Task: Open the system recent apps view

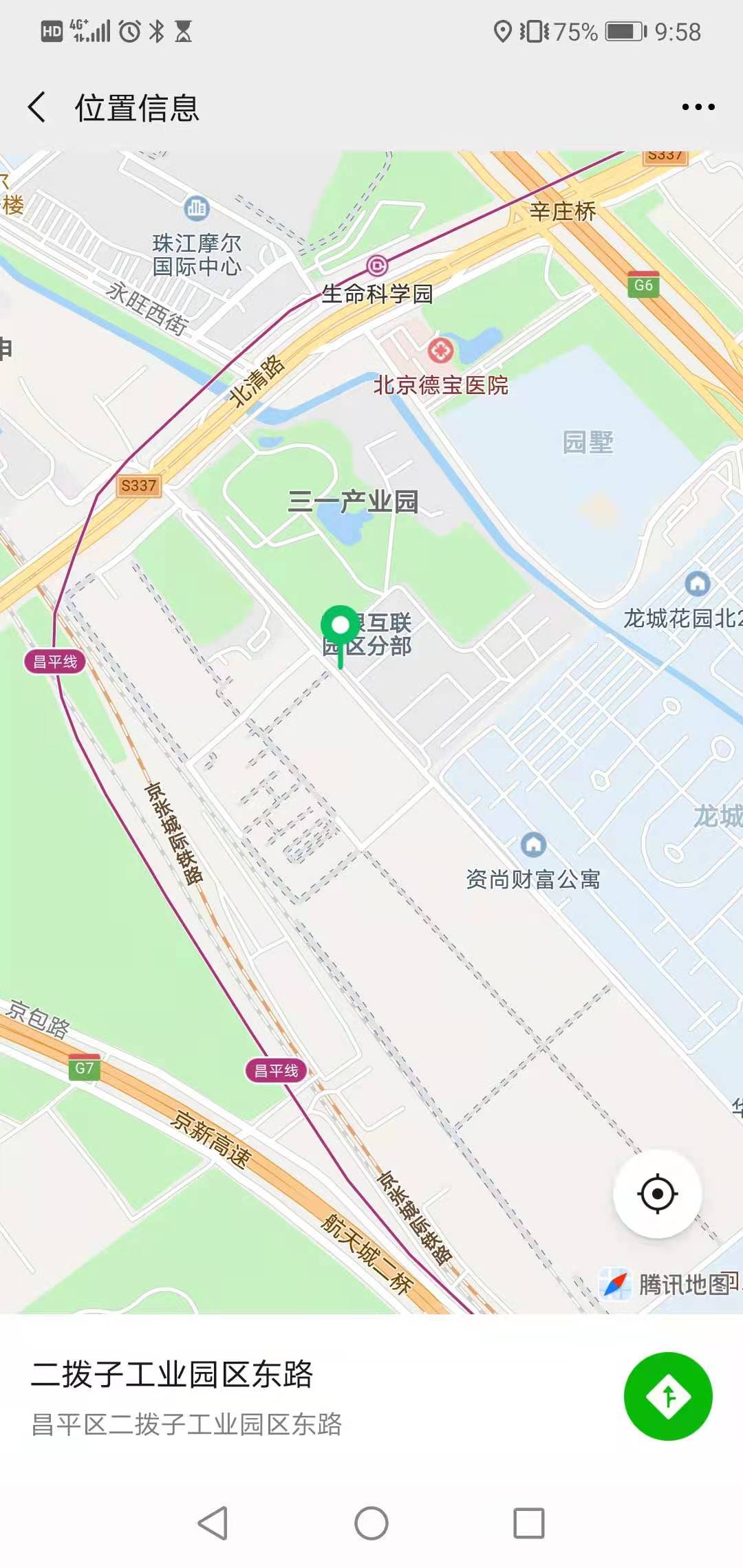Action: pyautogui.click(x=529, y=1523)
